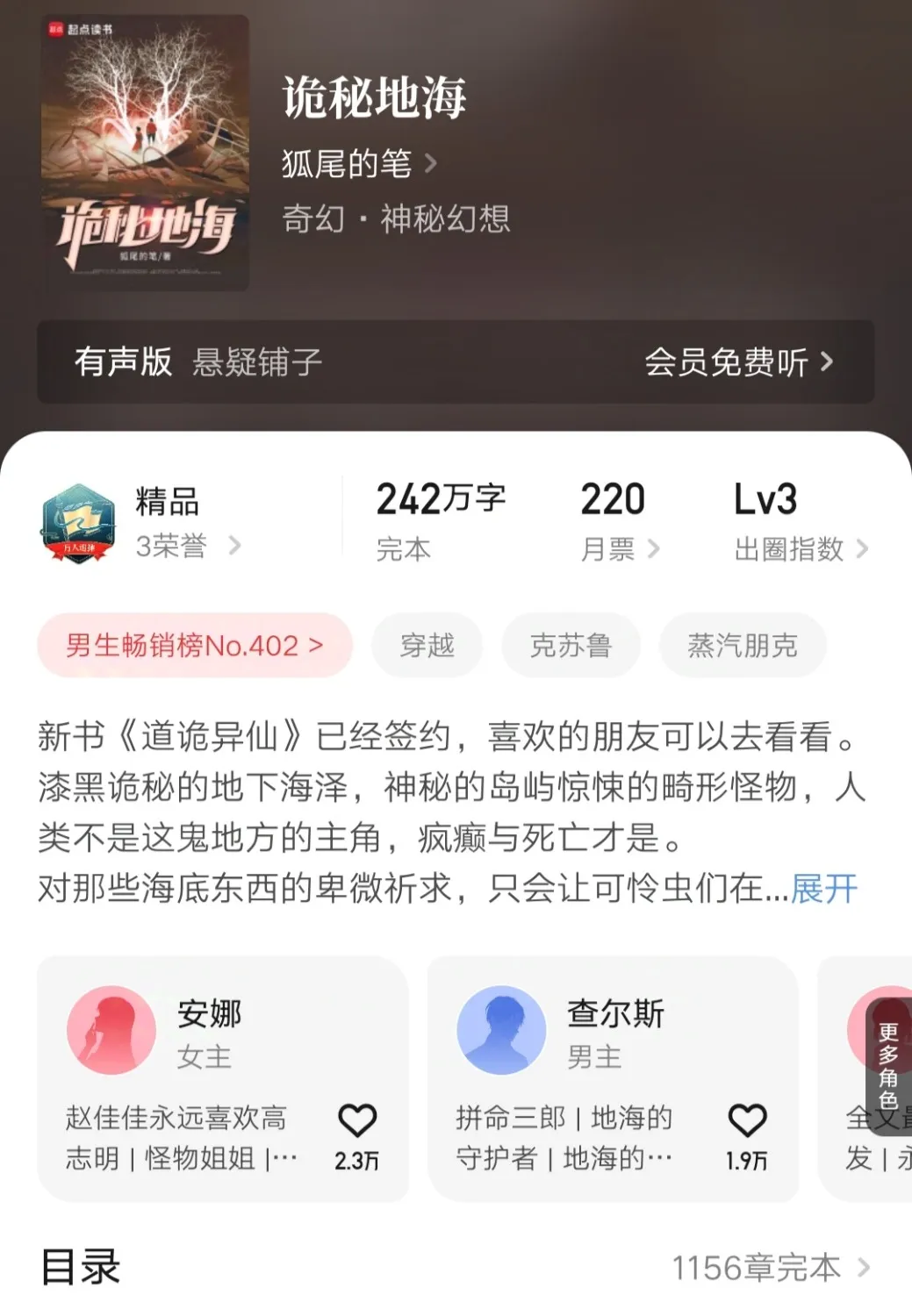This screenshot has height=1316, width=912.
Task: Open author page 狐尾的笔
Action: 358,164
